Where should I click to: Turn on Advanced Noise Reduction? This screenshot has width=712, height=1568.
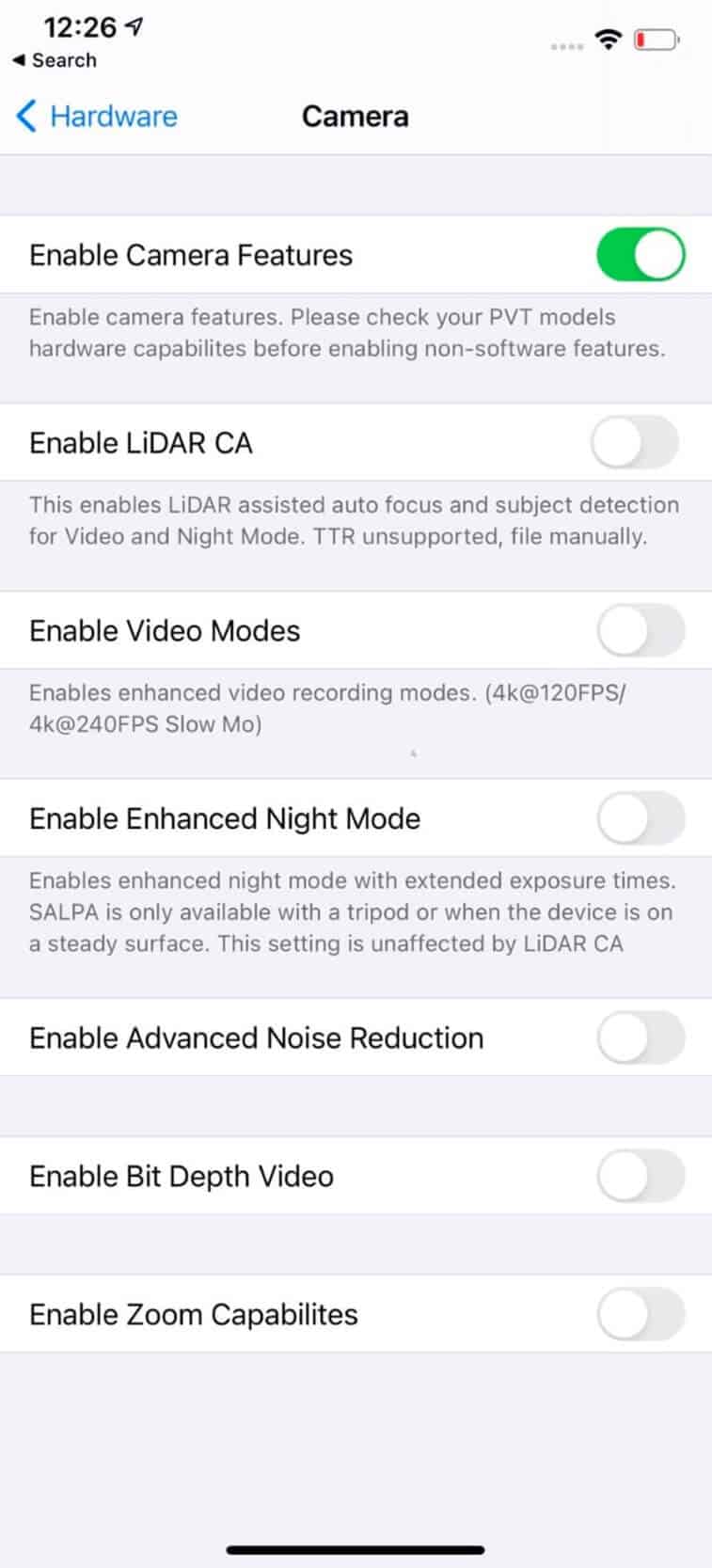tap(641, 1037)
